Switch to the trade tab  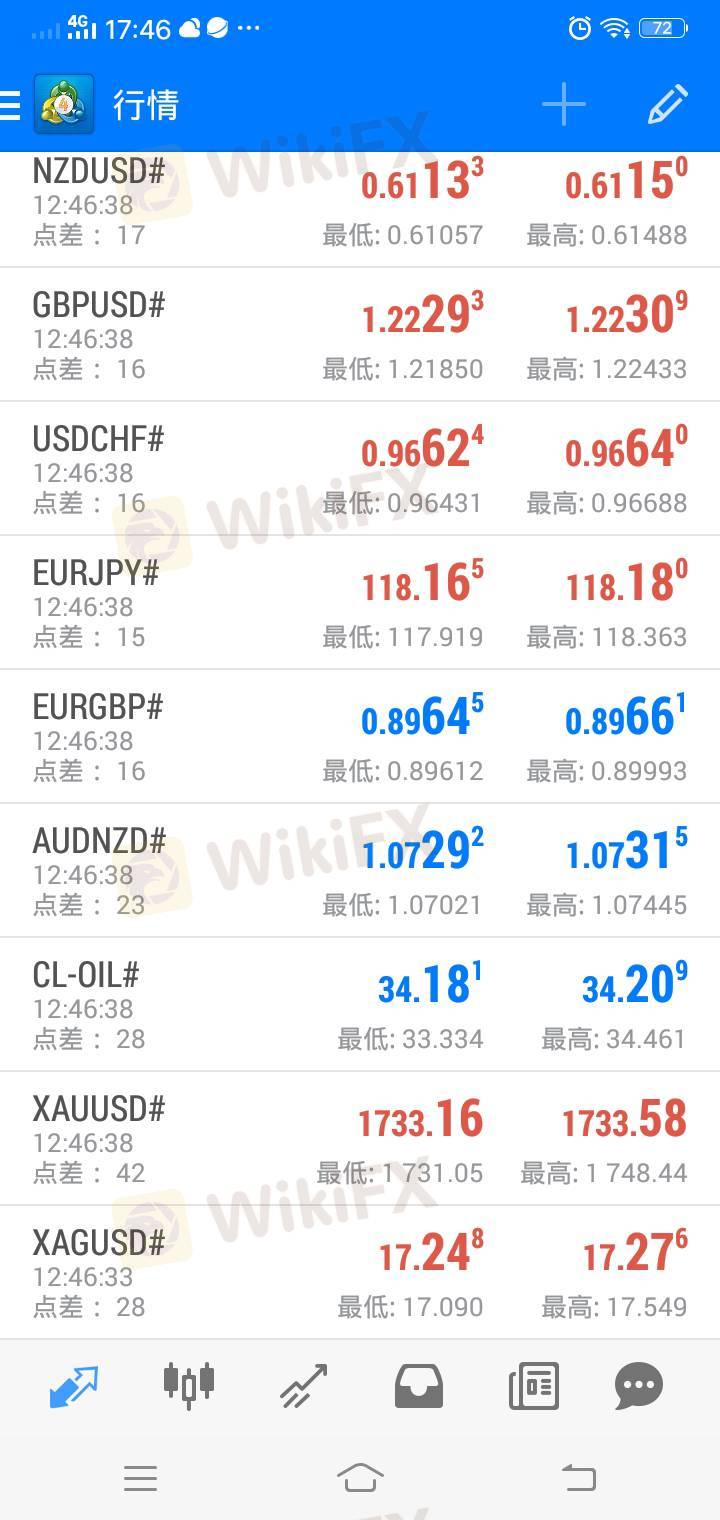tap(303, 1386)
